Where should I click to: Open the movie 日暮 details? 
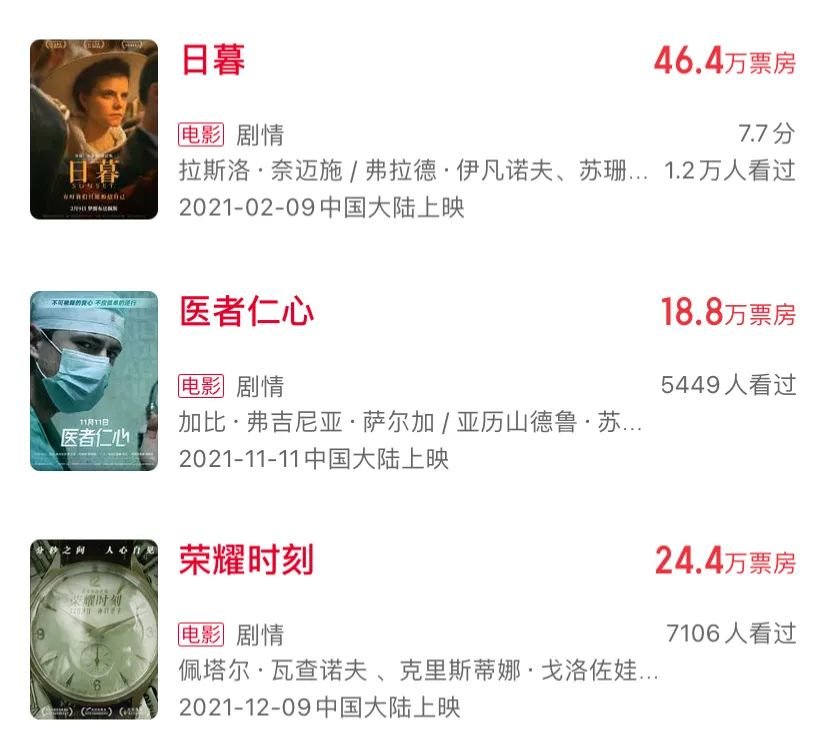pyautogui.click(x=213, y=61)
